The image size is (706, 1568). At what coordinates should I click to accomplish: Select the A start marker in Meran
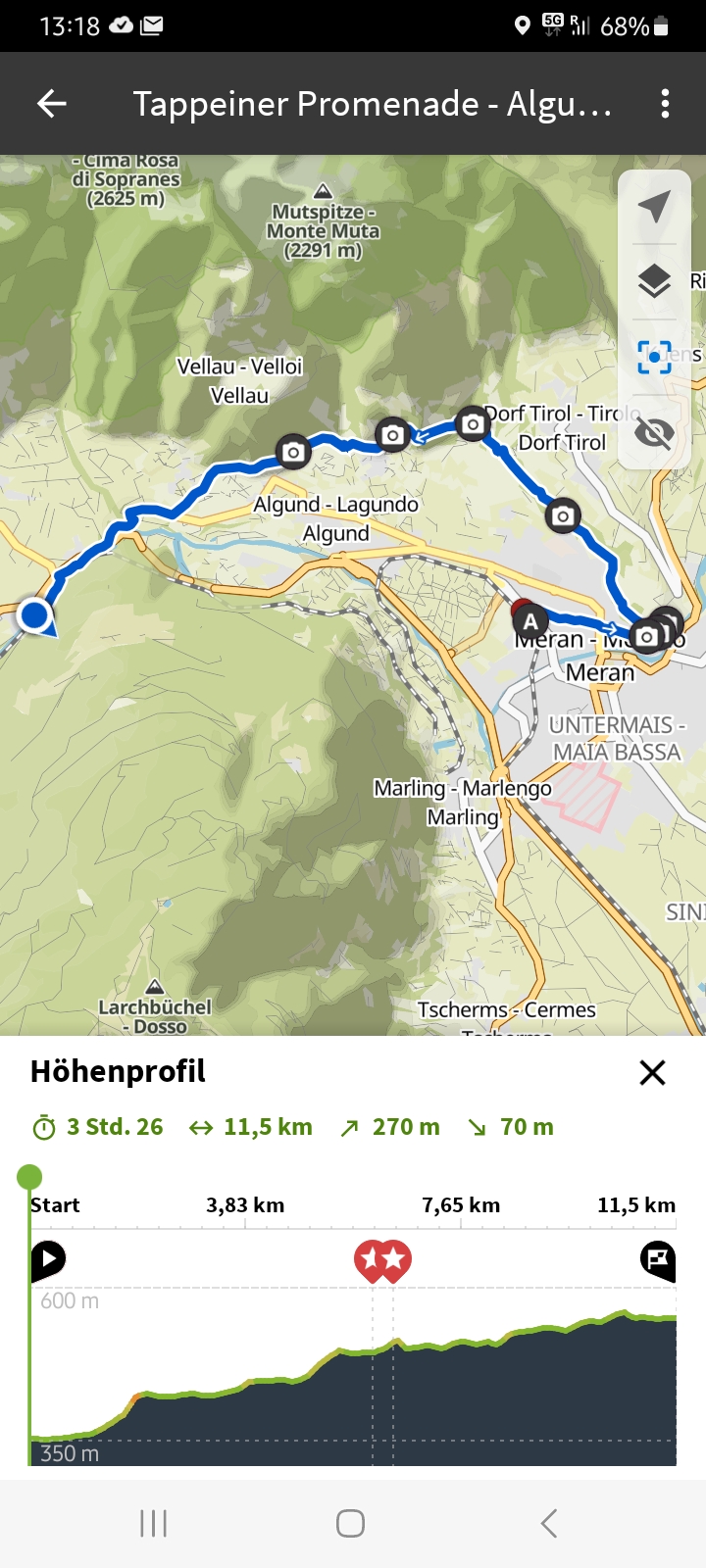click(530, 621)
